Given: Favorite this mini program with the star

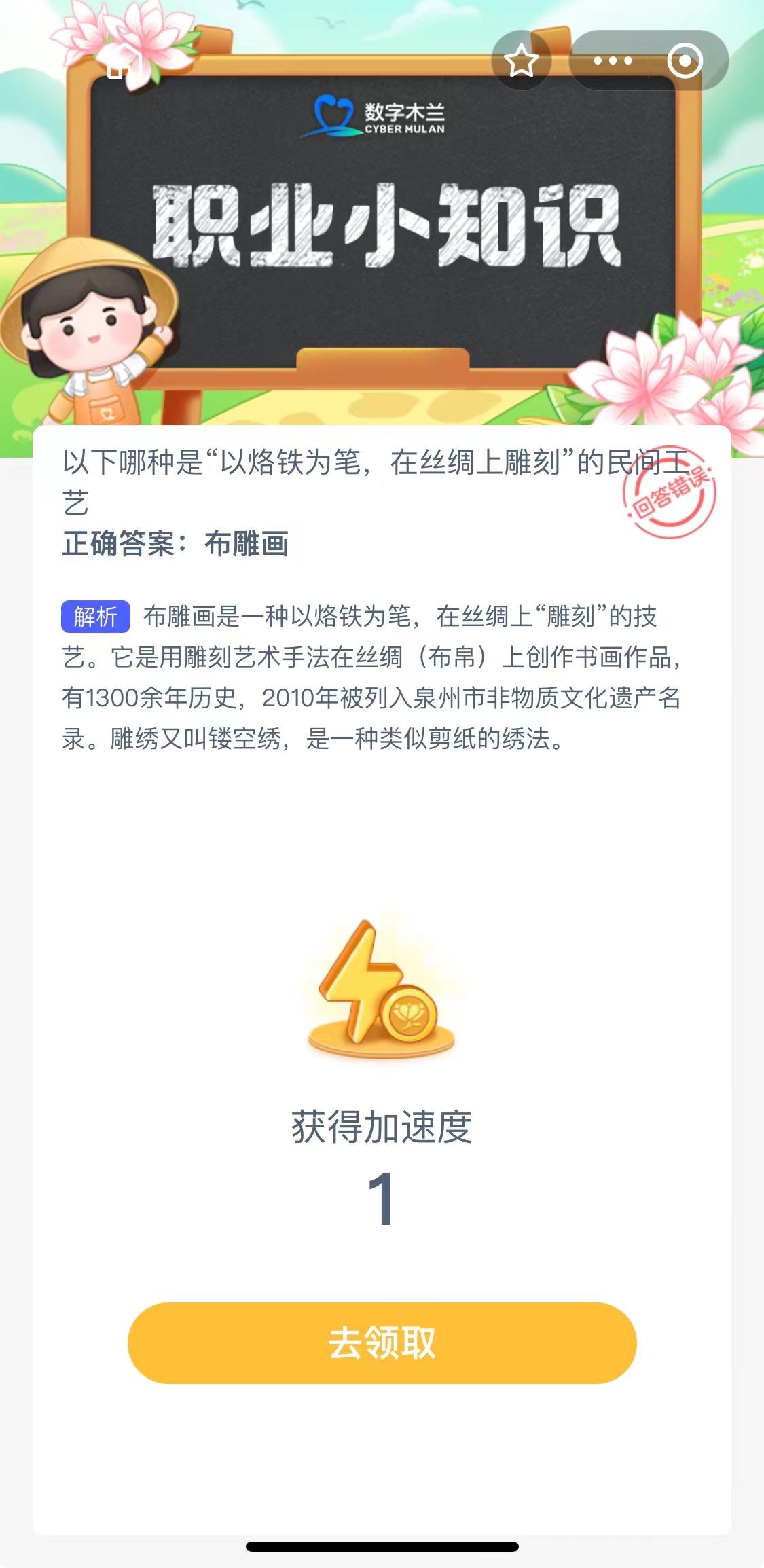Looking at the screenshot, I should pyautogui.click(x=521, y=61).
